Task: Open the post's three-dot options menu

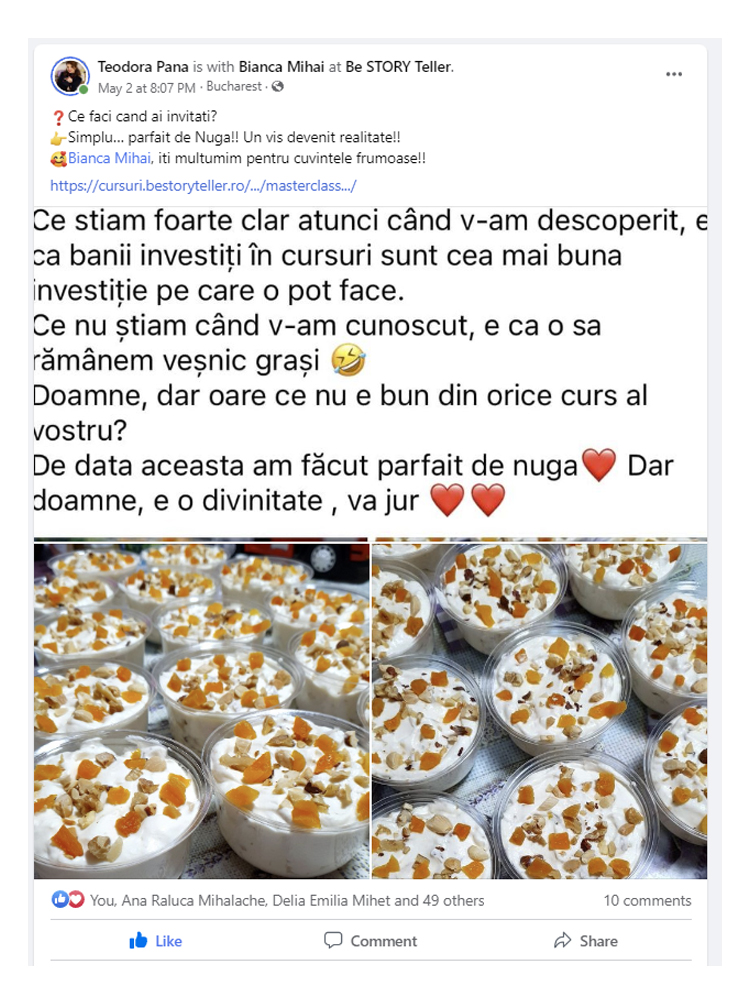Action: pos(674,75)
